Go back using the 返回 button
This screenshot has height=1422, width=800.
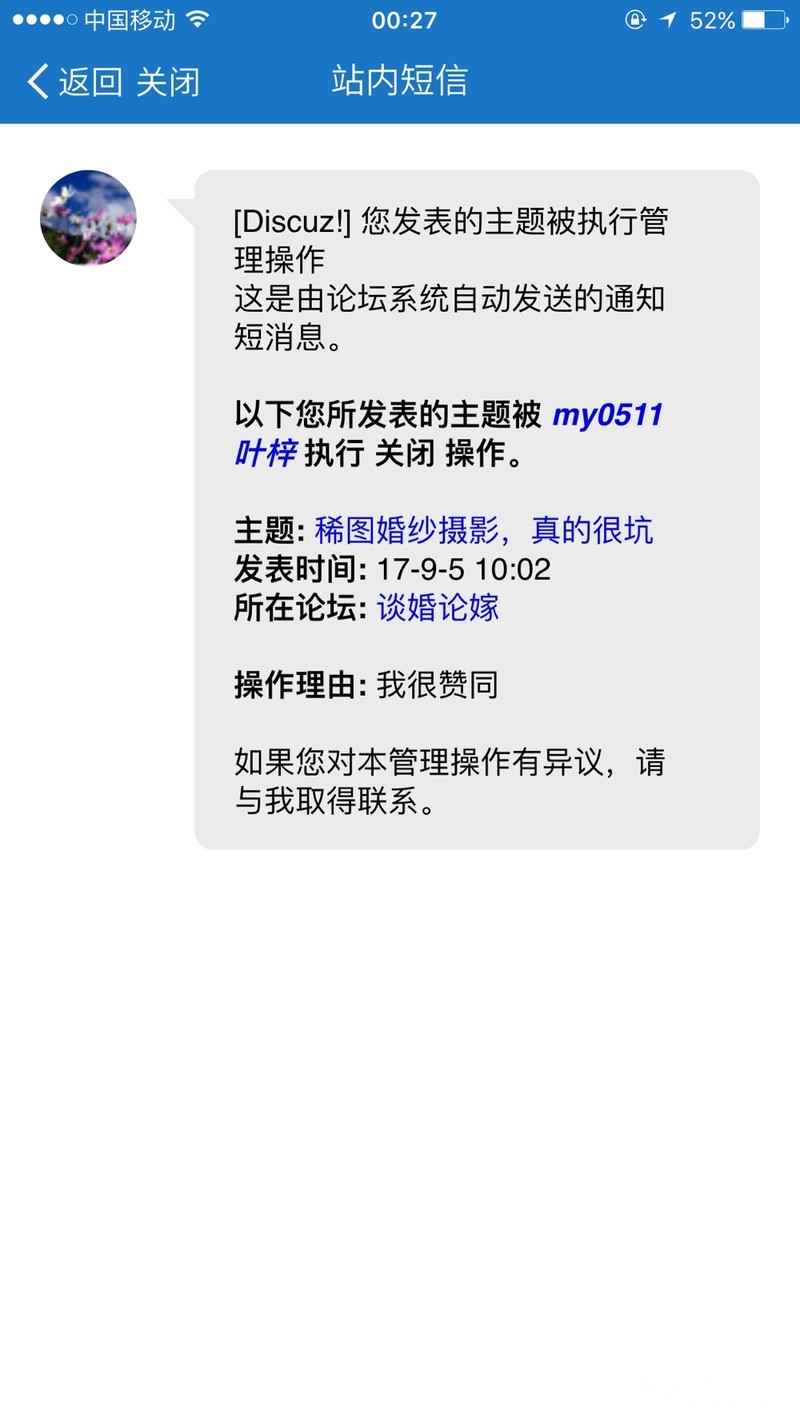click(x=73, y=82)
